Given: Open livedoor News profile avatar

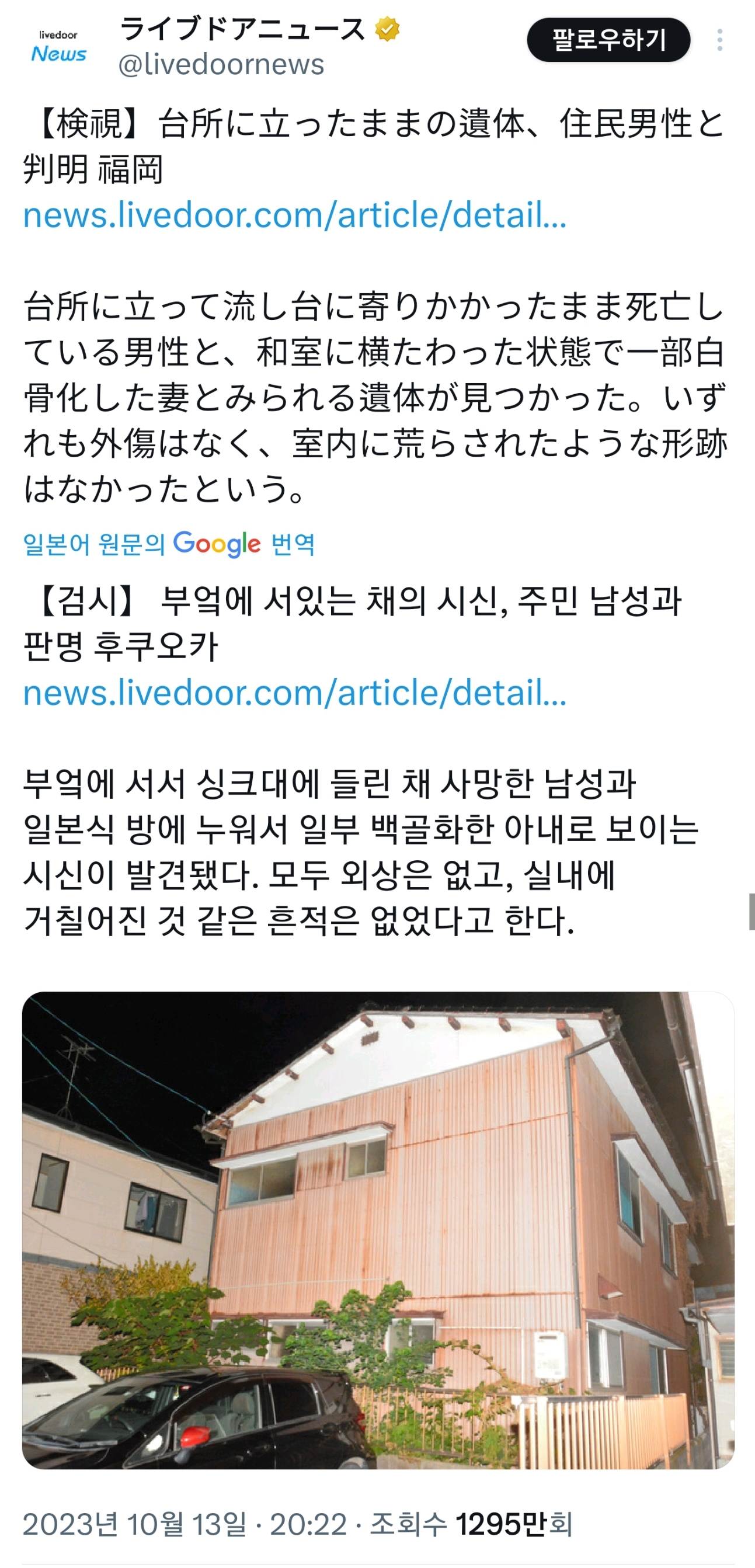Looking at the screenshot, I should click(58, 46).
